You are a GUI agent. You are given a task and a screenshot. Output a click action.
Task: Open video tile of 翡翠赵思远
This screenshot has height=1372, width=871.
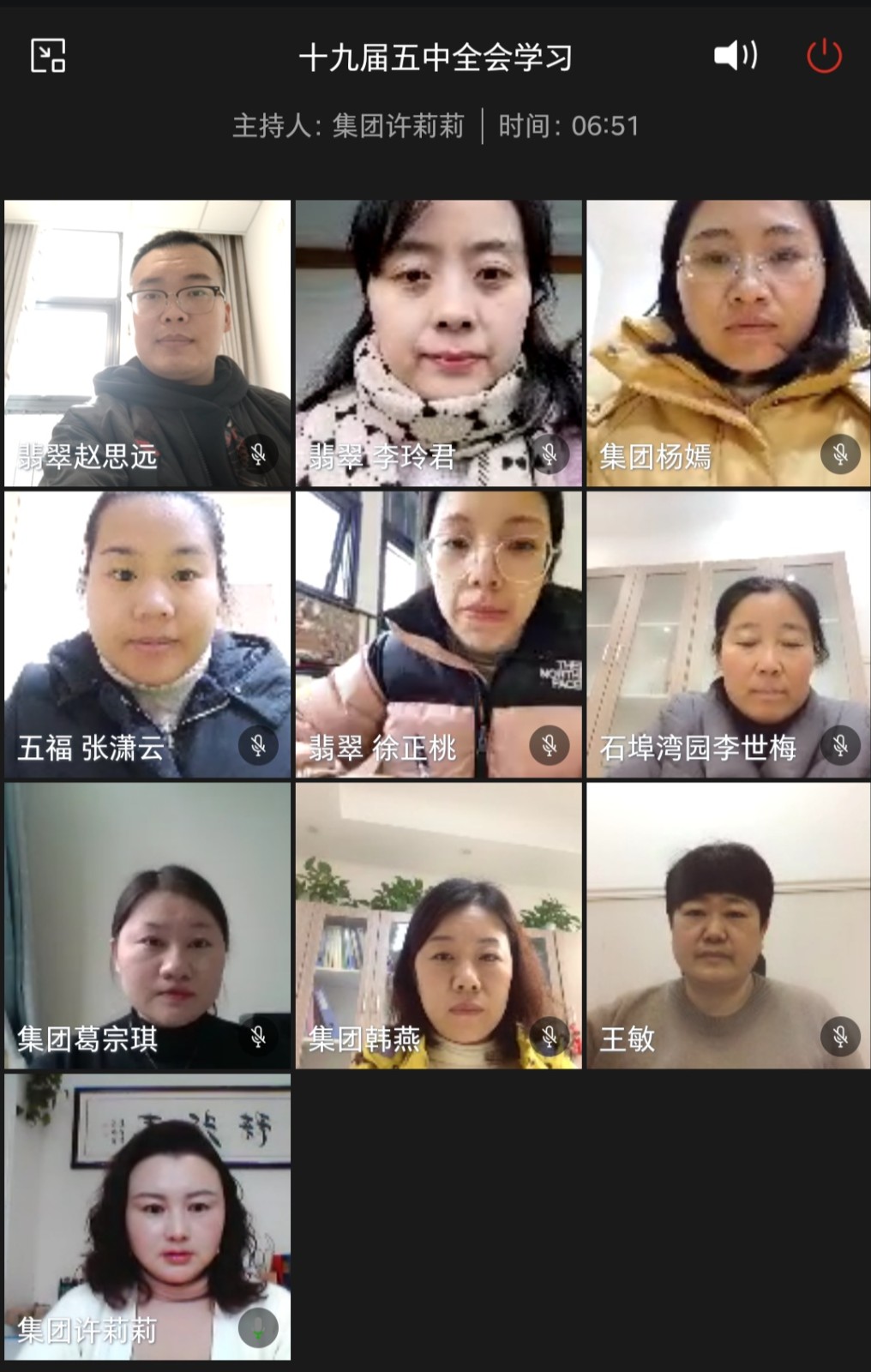[147, 343]
